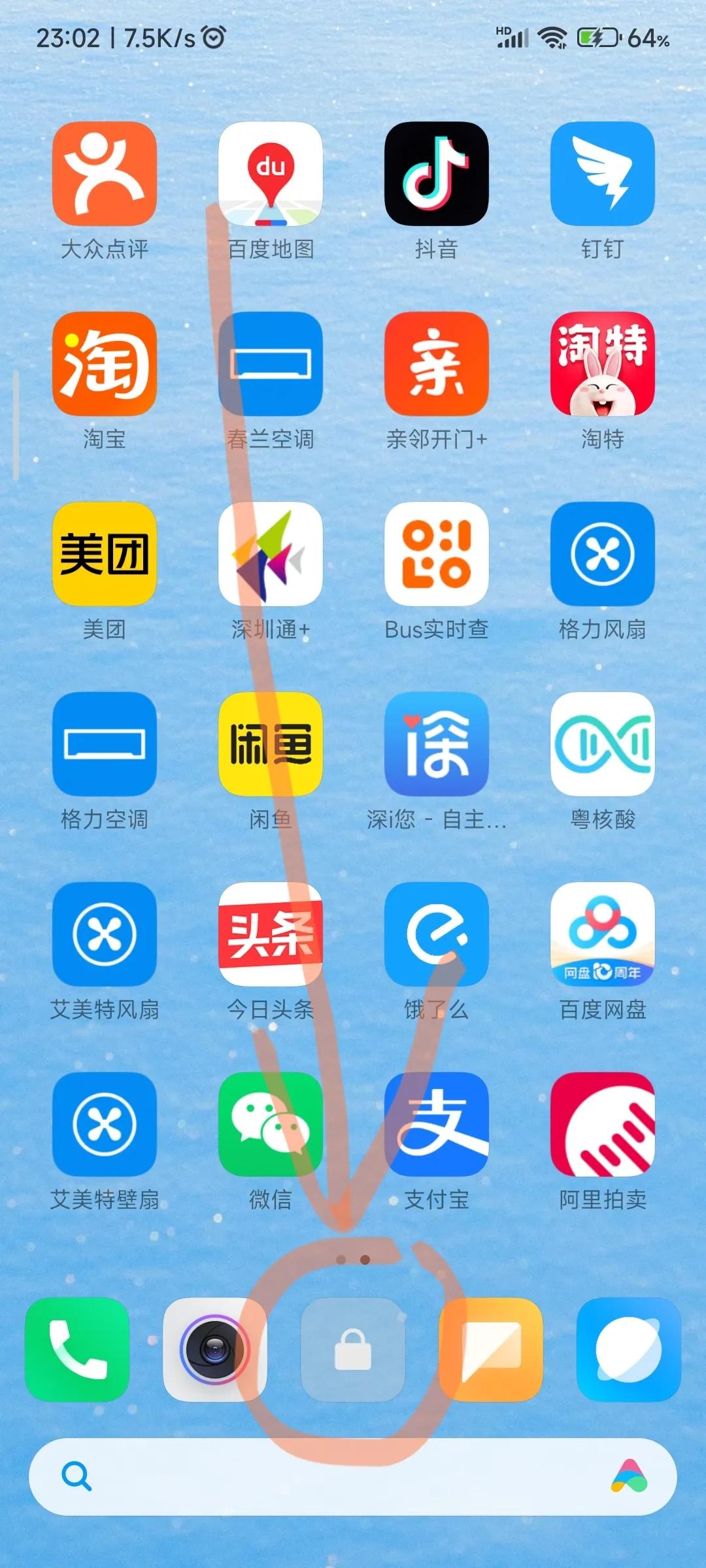Open the 大众点评 app
706x1568 pixels.
(105, 174)
